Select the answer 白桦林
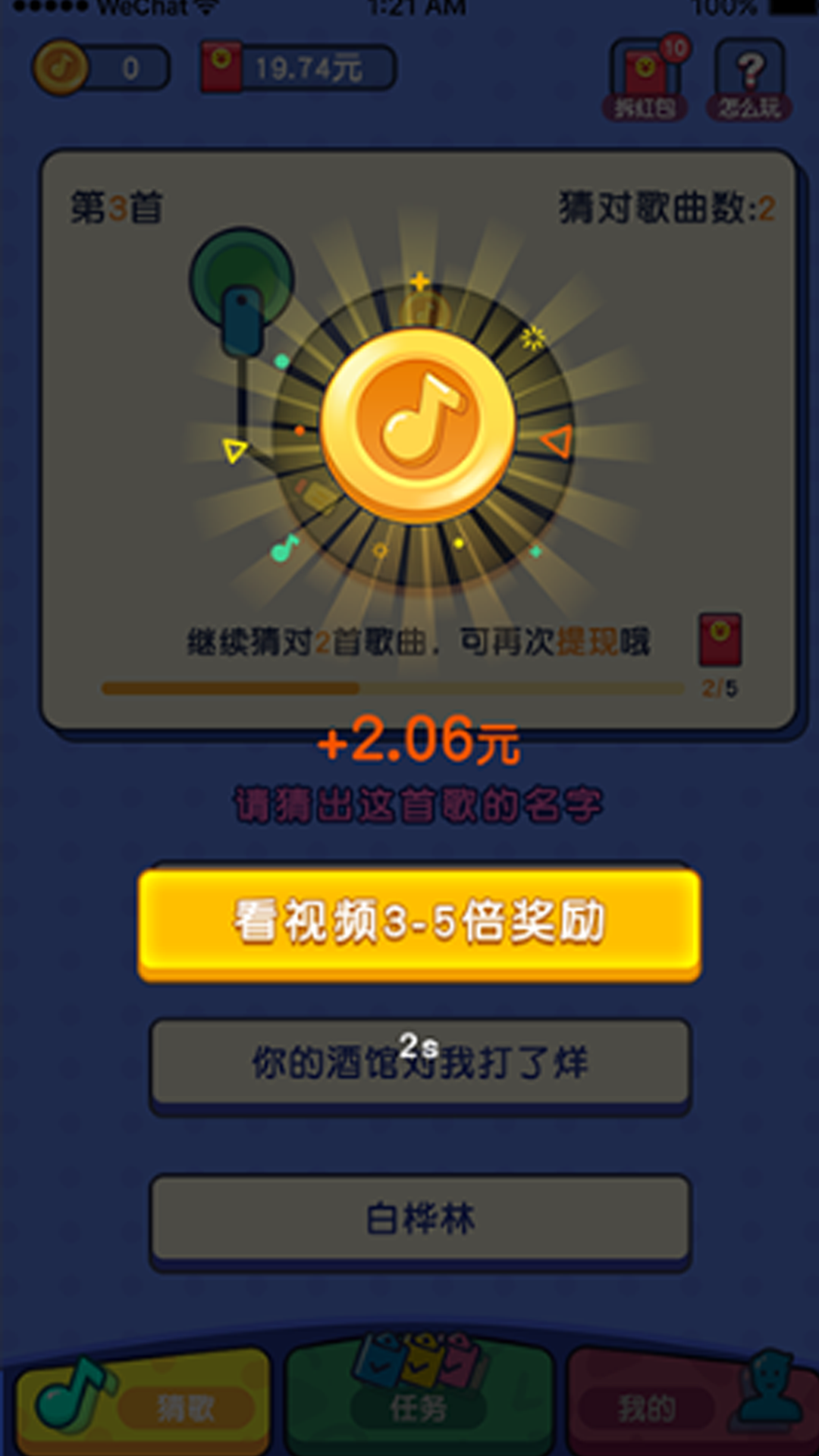Image resolution: width=819 pixels, height=1456 pixels. 419,1219
